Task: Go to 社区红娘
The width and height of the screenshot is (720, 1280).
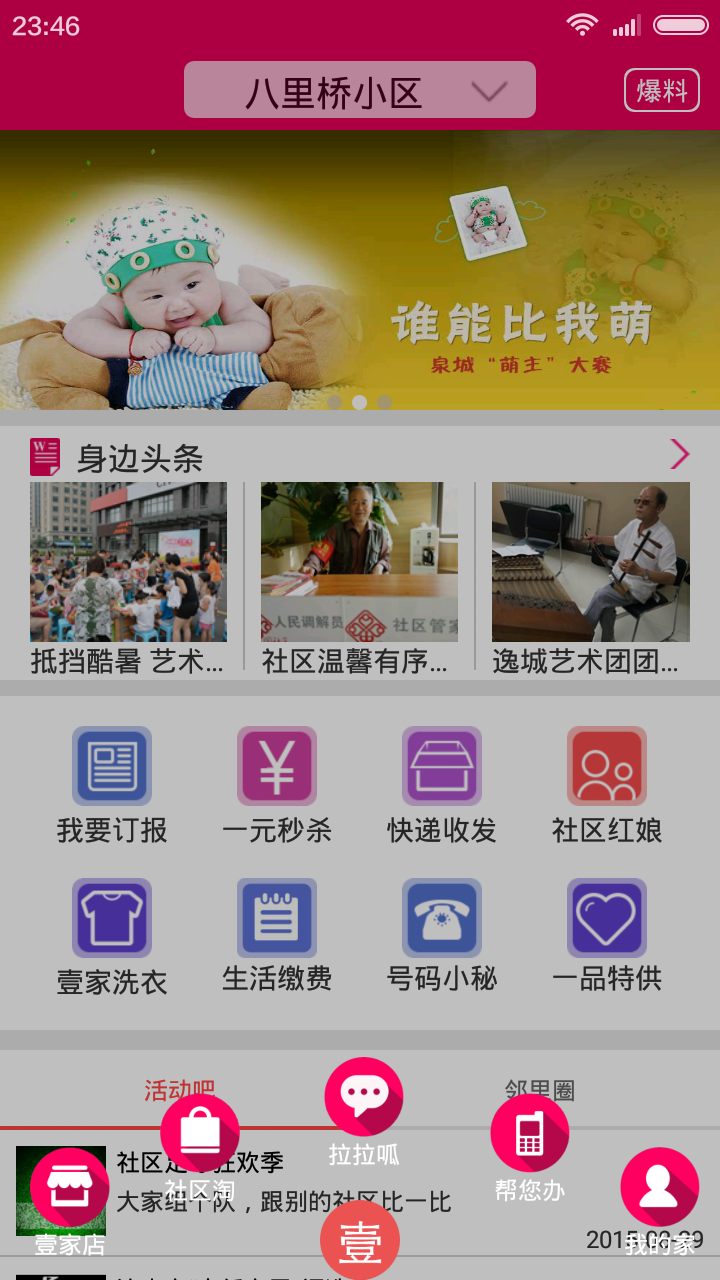Action: tap(607, 766)
